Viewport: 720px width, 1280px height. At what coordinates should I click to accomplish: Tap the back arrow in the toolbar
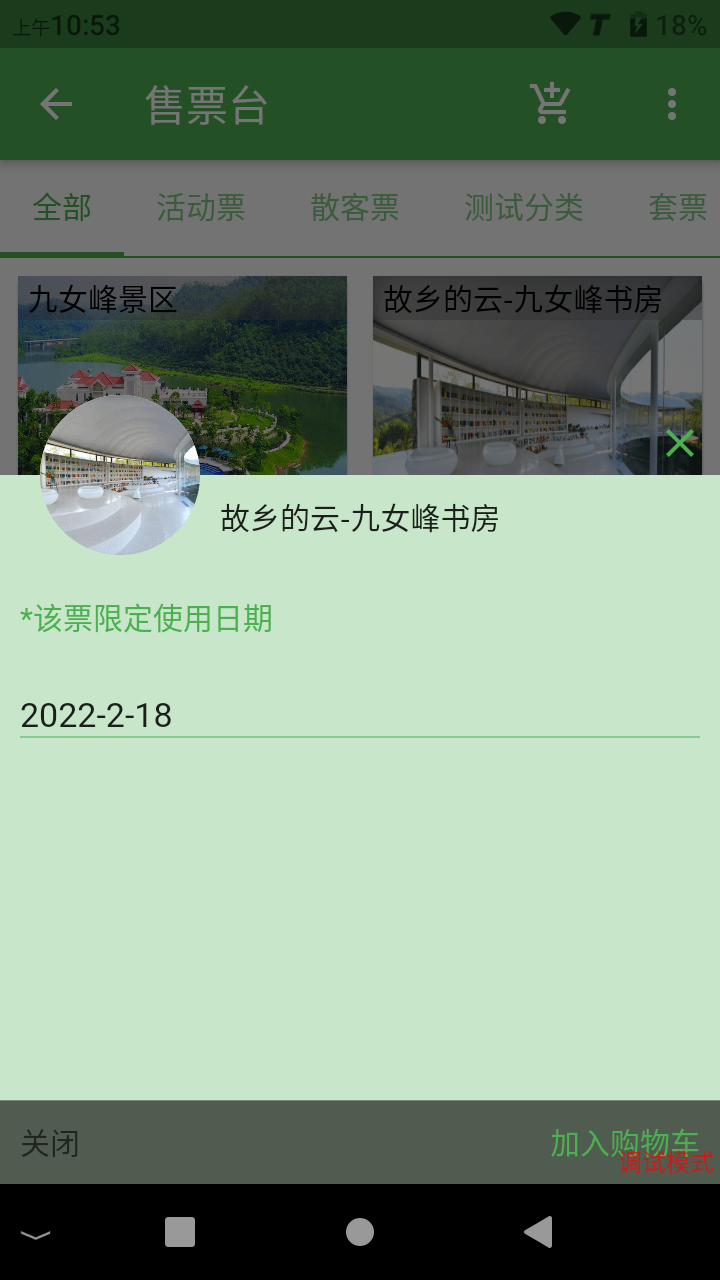point(57,104)
